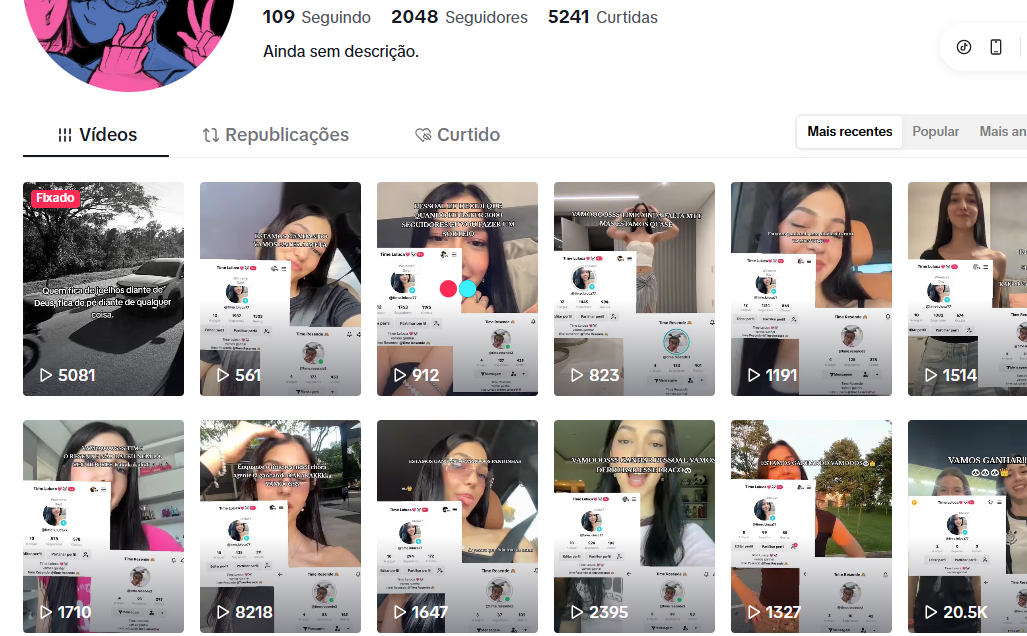Screen dimensions: 1027x636
Task: Play the video with 1710 views
Action: pos(104,526)
